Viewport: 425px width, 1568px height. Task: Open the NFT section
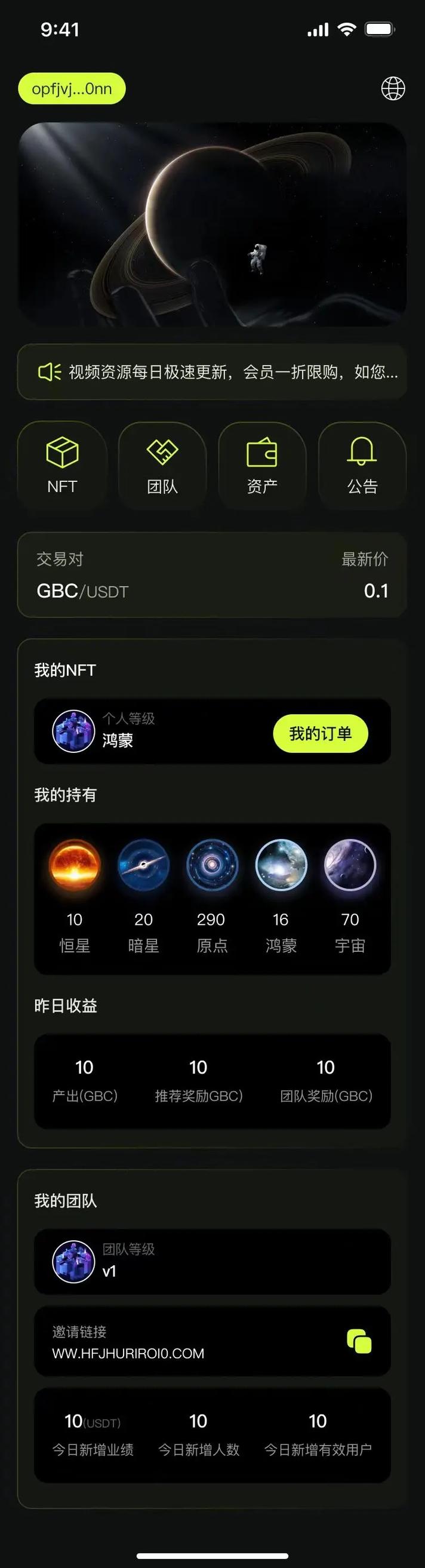click(62, 466)
